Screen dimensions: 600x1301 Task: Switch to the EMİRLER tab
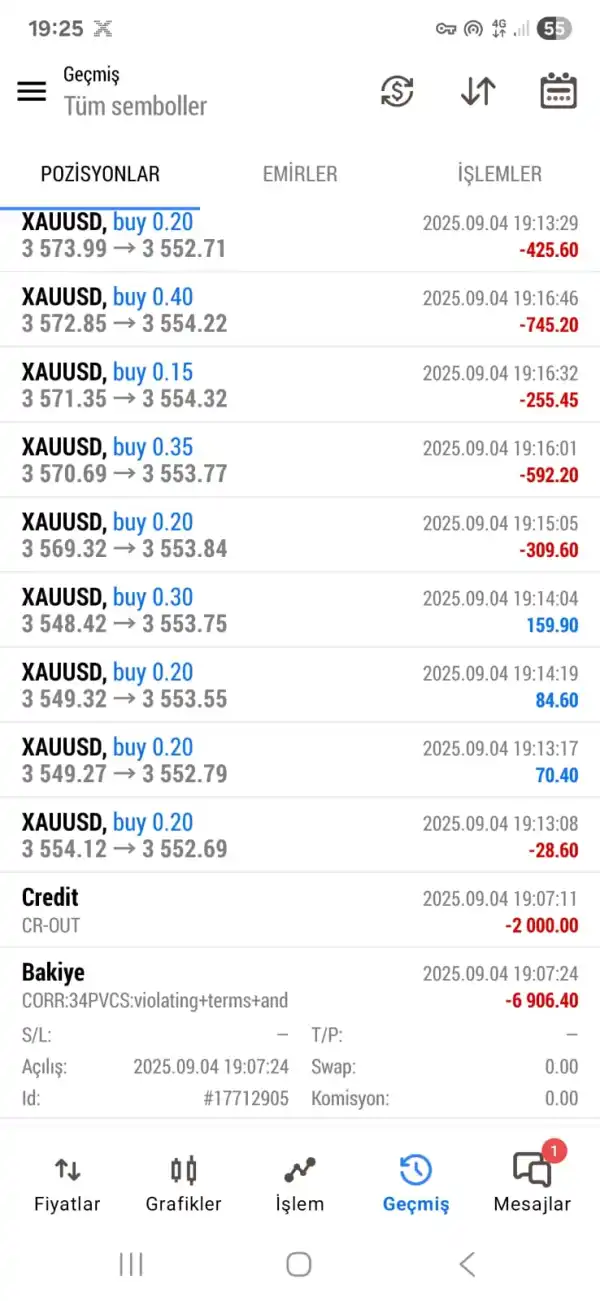click(x=300, y=174)
